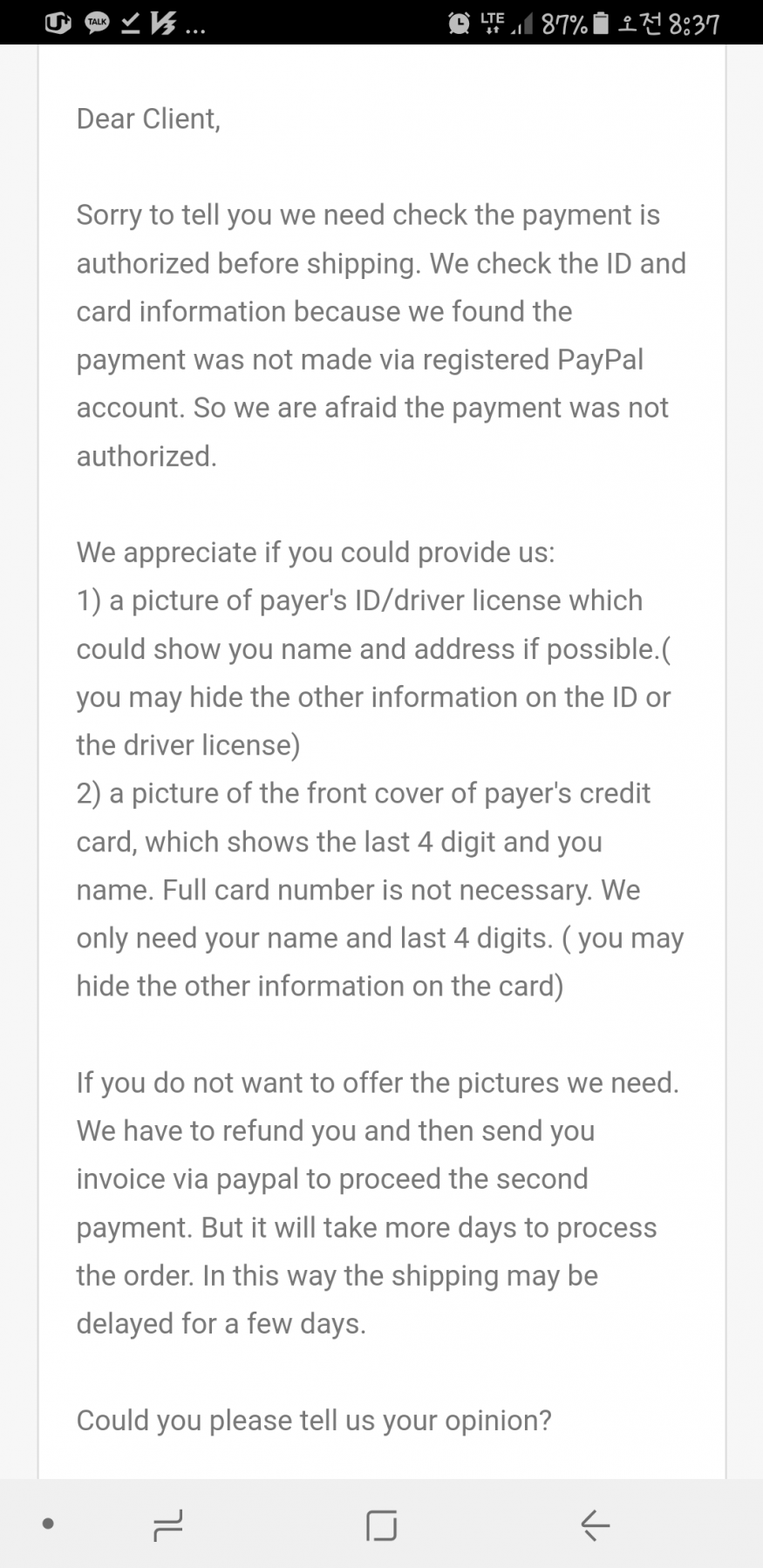The image size is (763, 1568).
Task: Go to the home screen
Action: click(x=381, y=1524)
